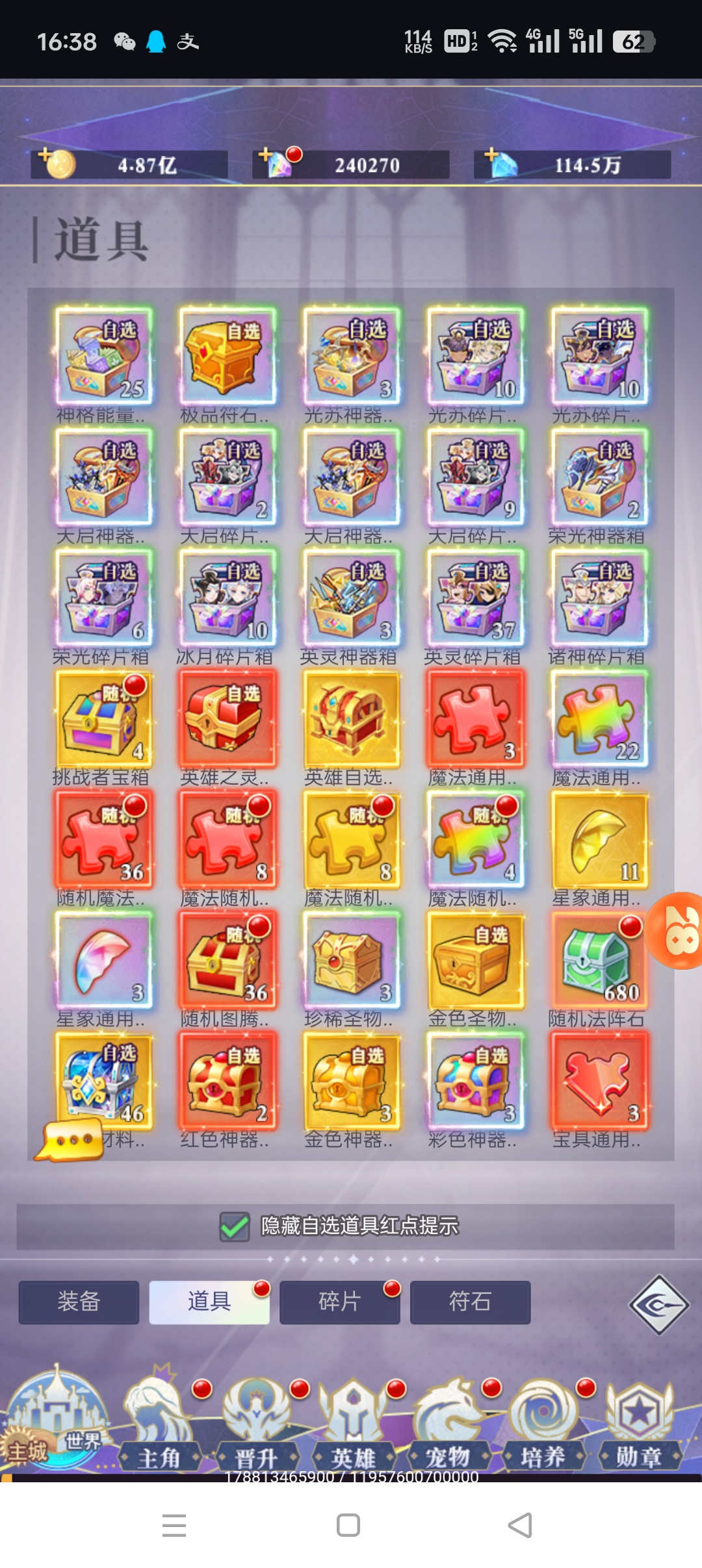Open the 装备 equipment tab

point(79,1302)
